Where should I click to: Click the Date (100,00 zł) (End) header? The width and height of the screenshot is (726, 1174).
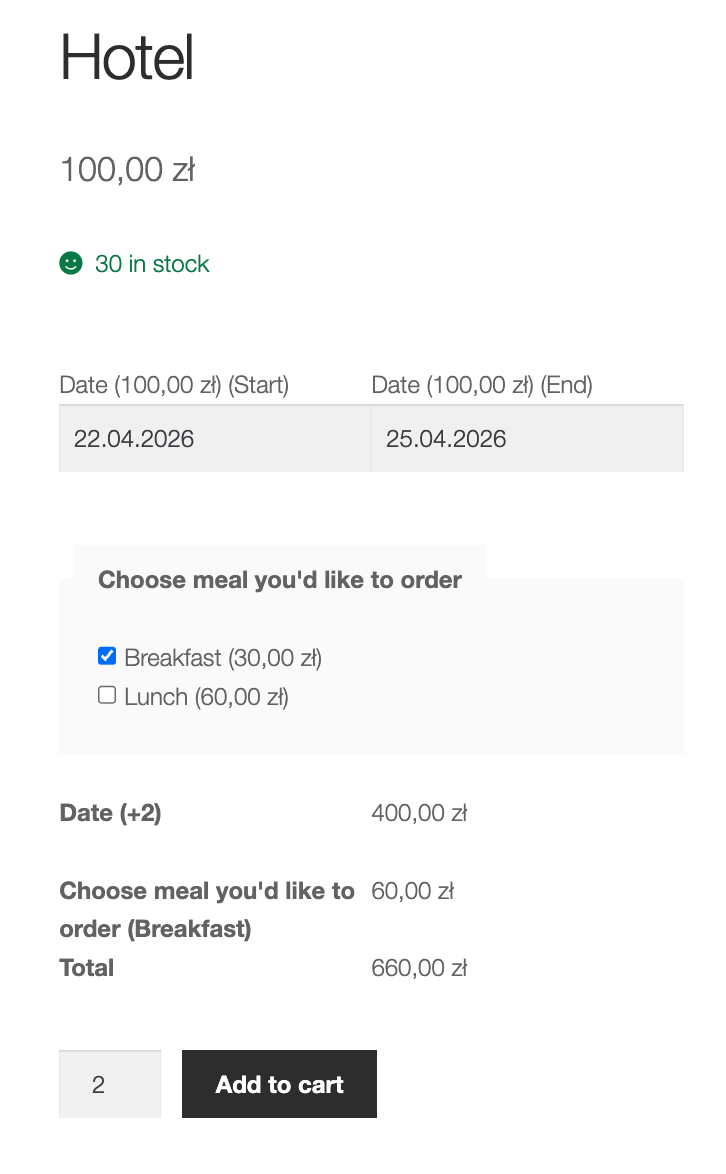[481, 384]
